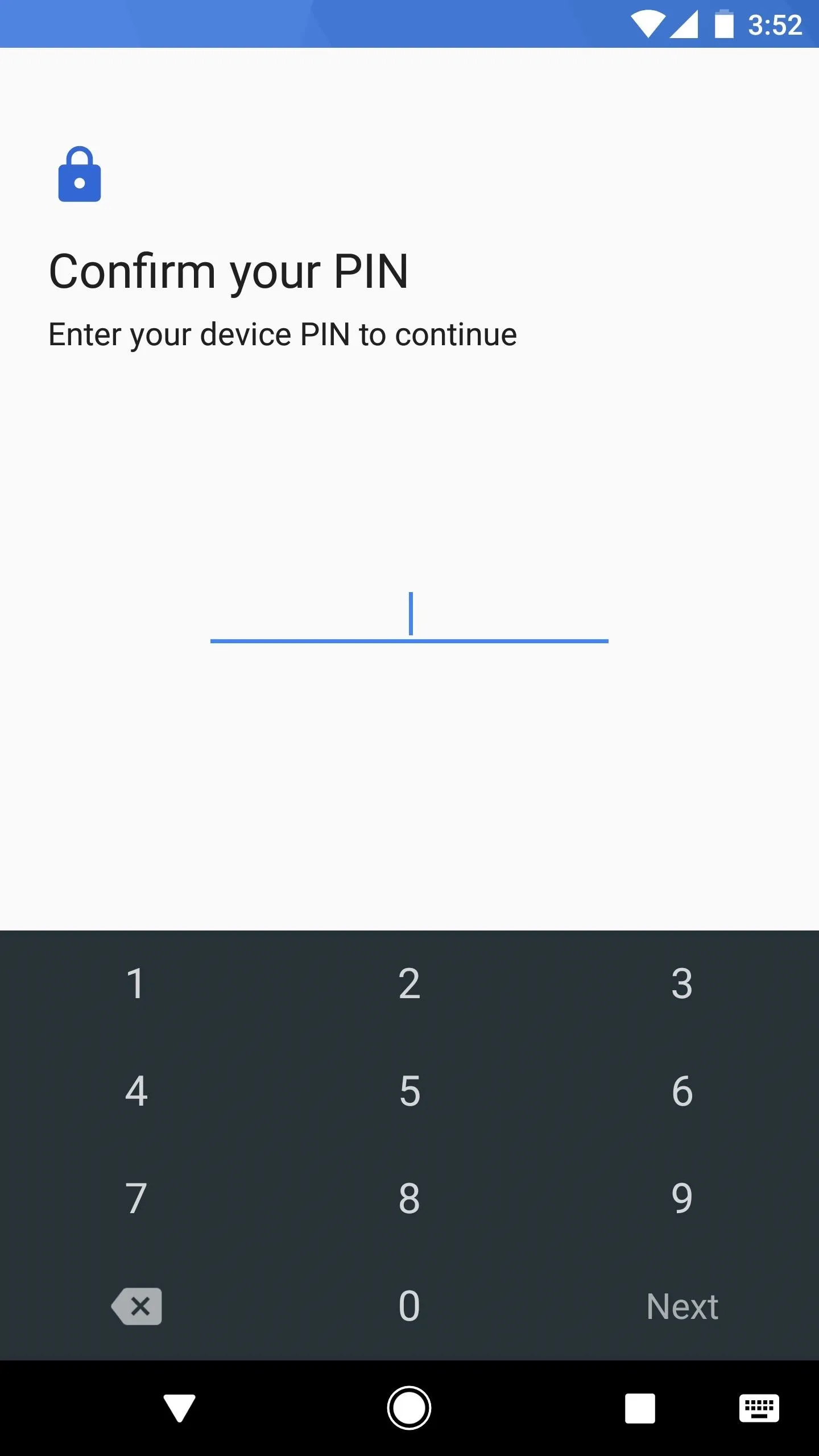Screen dimensions: 819x1456
Task: Enter digit 2 on the keypad
Action: tap(409, 984)
